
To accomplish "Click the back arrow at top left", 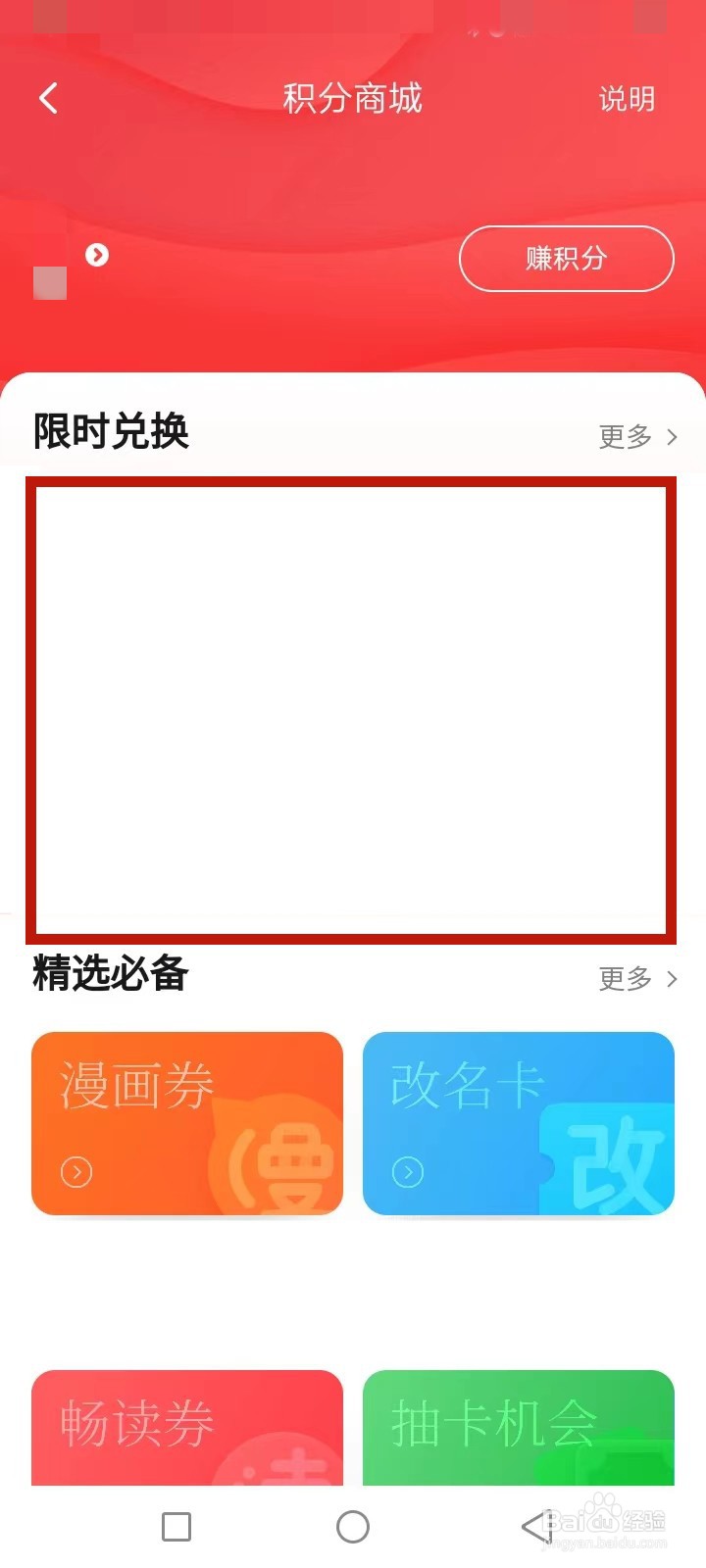I will pyautogui.click(x=47, y=98).
